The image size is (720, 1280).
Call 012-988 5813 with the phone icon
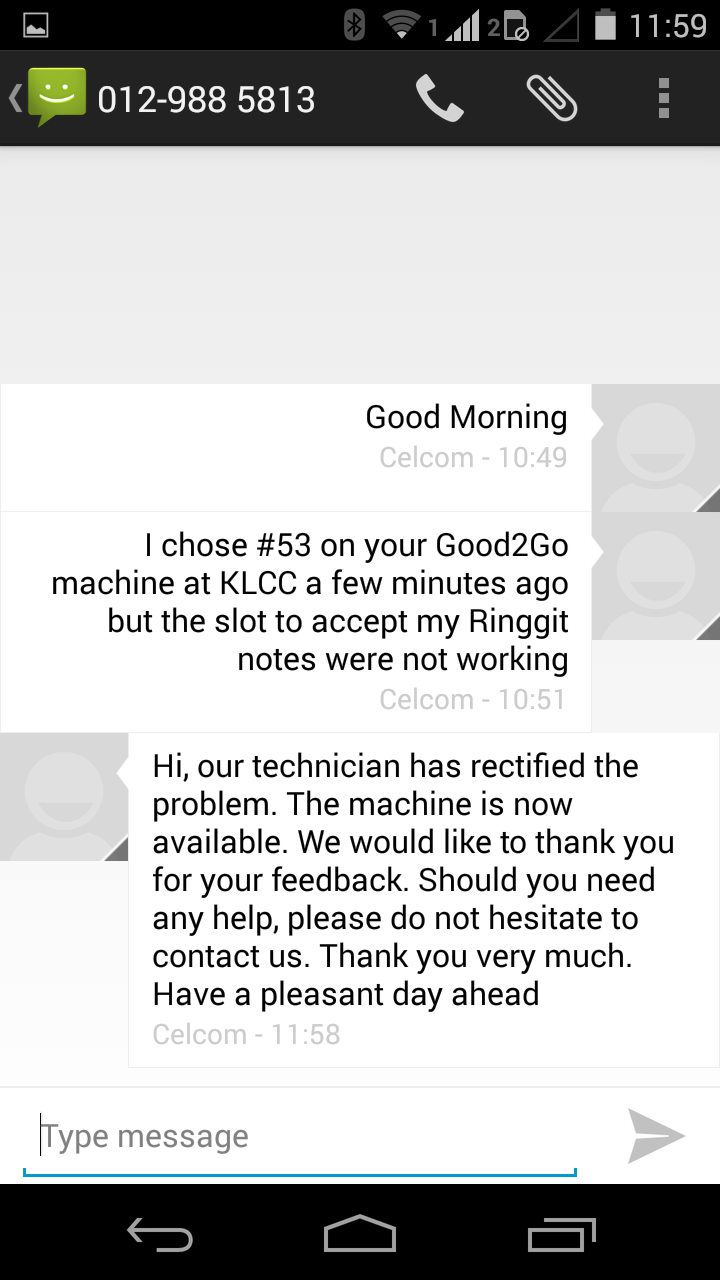tap(439, 99)
